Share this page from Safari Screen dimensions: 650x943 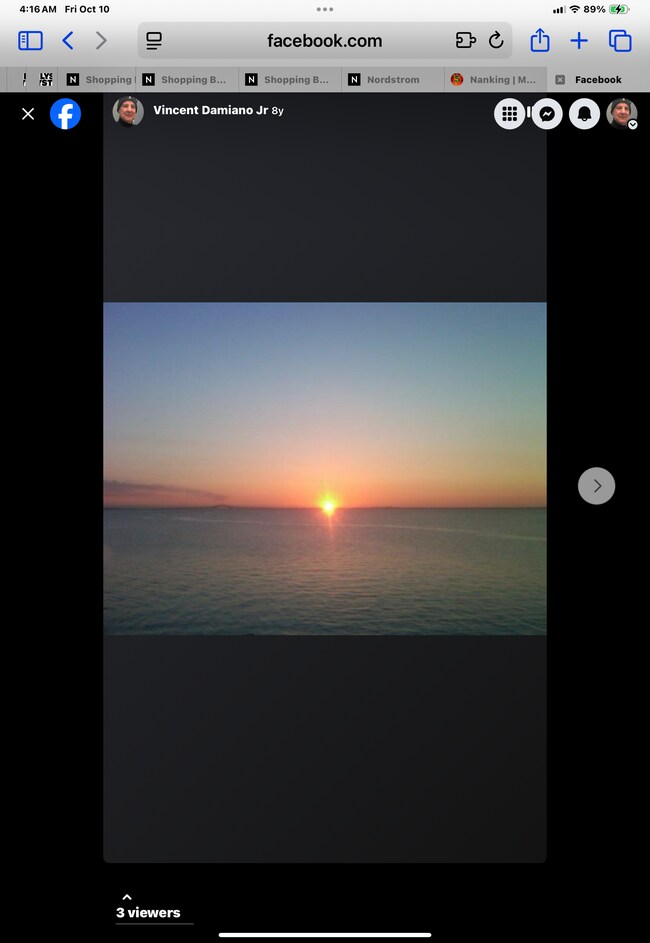[540, 41]
